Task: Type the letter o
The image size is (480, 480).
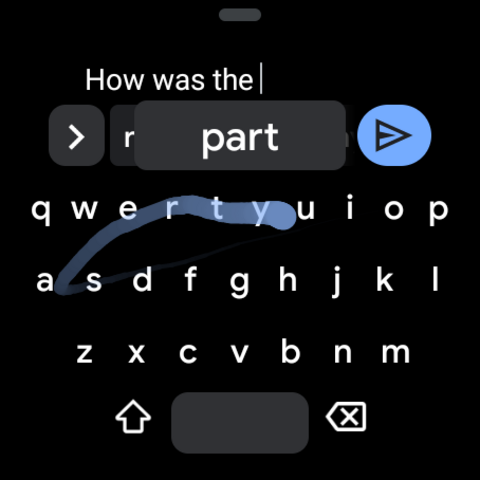Action: click(x=394, y=210)
